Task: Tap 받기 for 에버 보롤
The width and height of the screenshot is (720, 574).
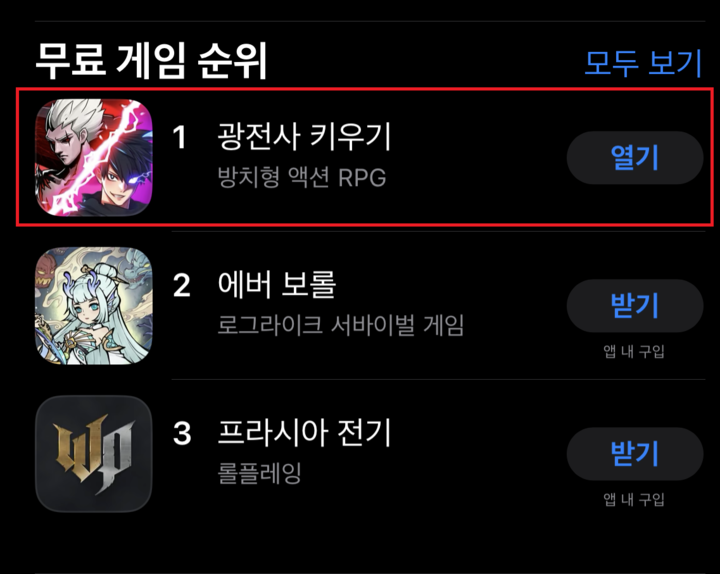Action: tap(634, 306)
